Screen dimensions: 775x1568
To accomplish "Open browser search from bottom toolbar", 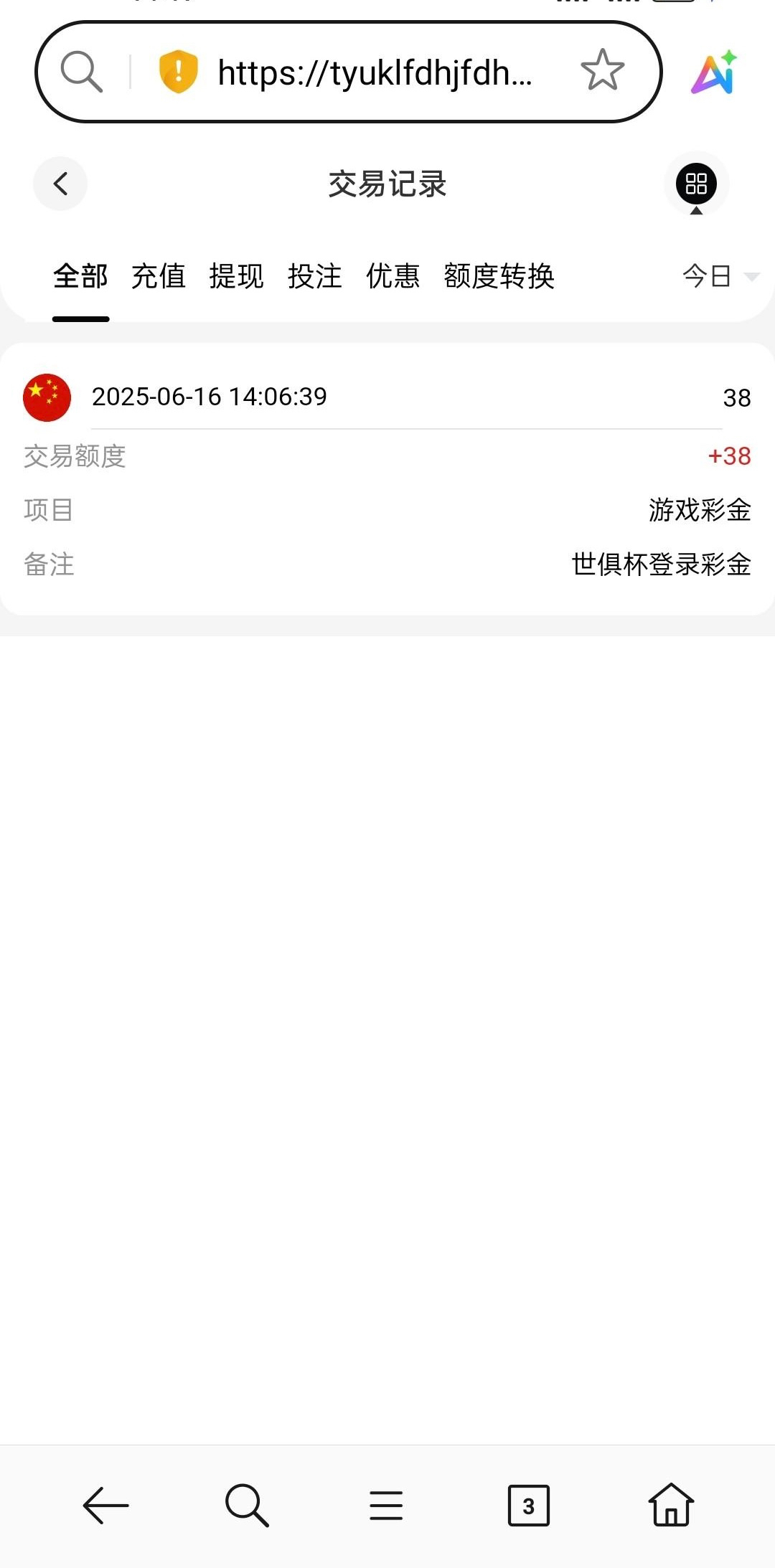I will point(247,1505).
